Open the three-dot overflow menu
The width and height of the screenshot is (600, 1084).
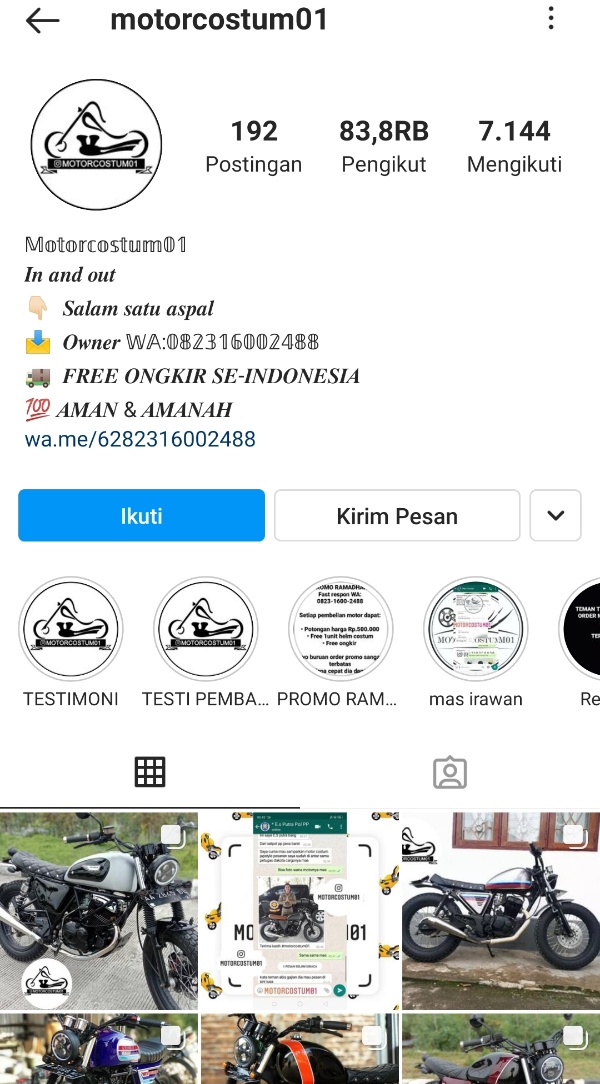[x=551, y=19]
